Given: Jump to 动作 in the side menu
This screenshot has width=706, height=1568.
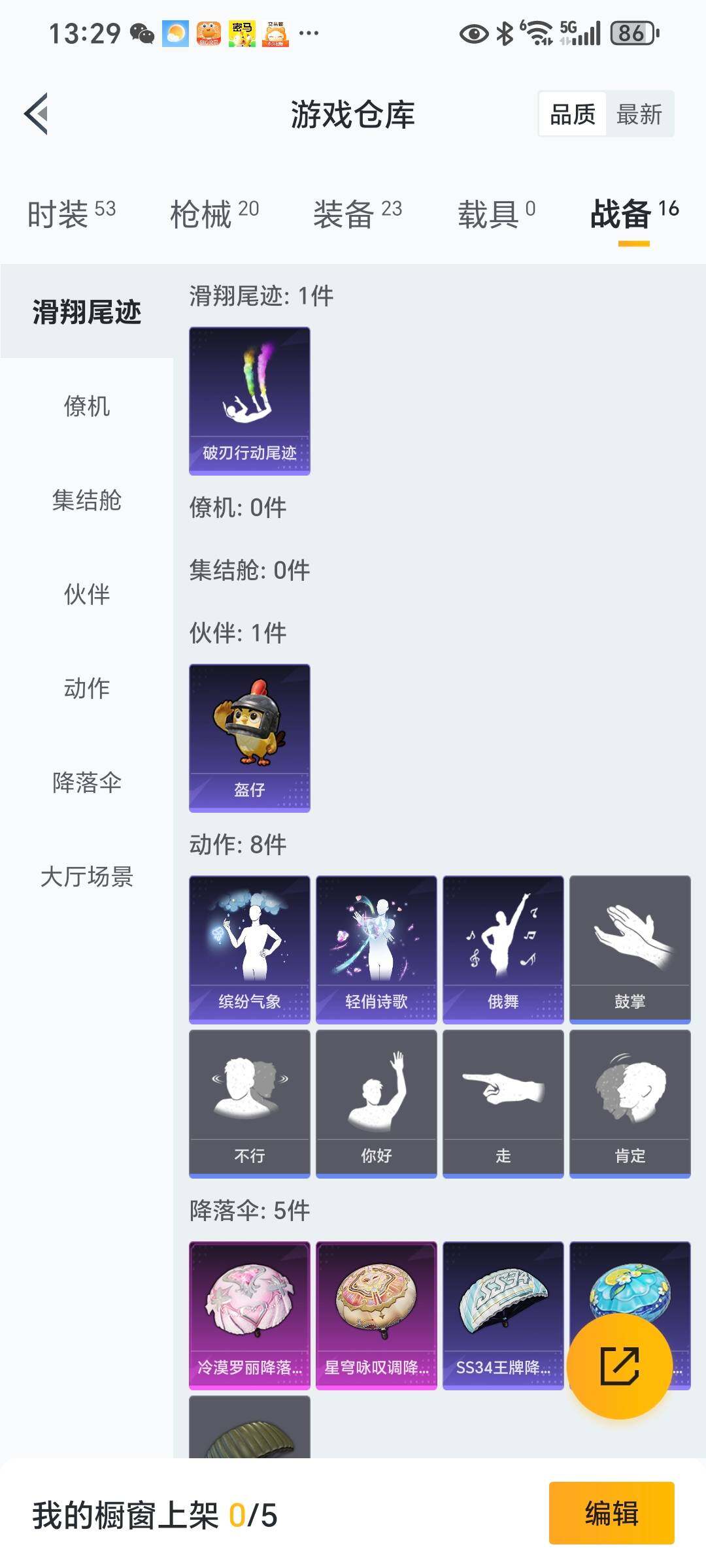Looking at the screenshot, I should tap(87, 689).
